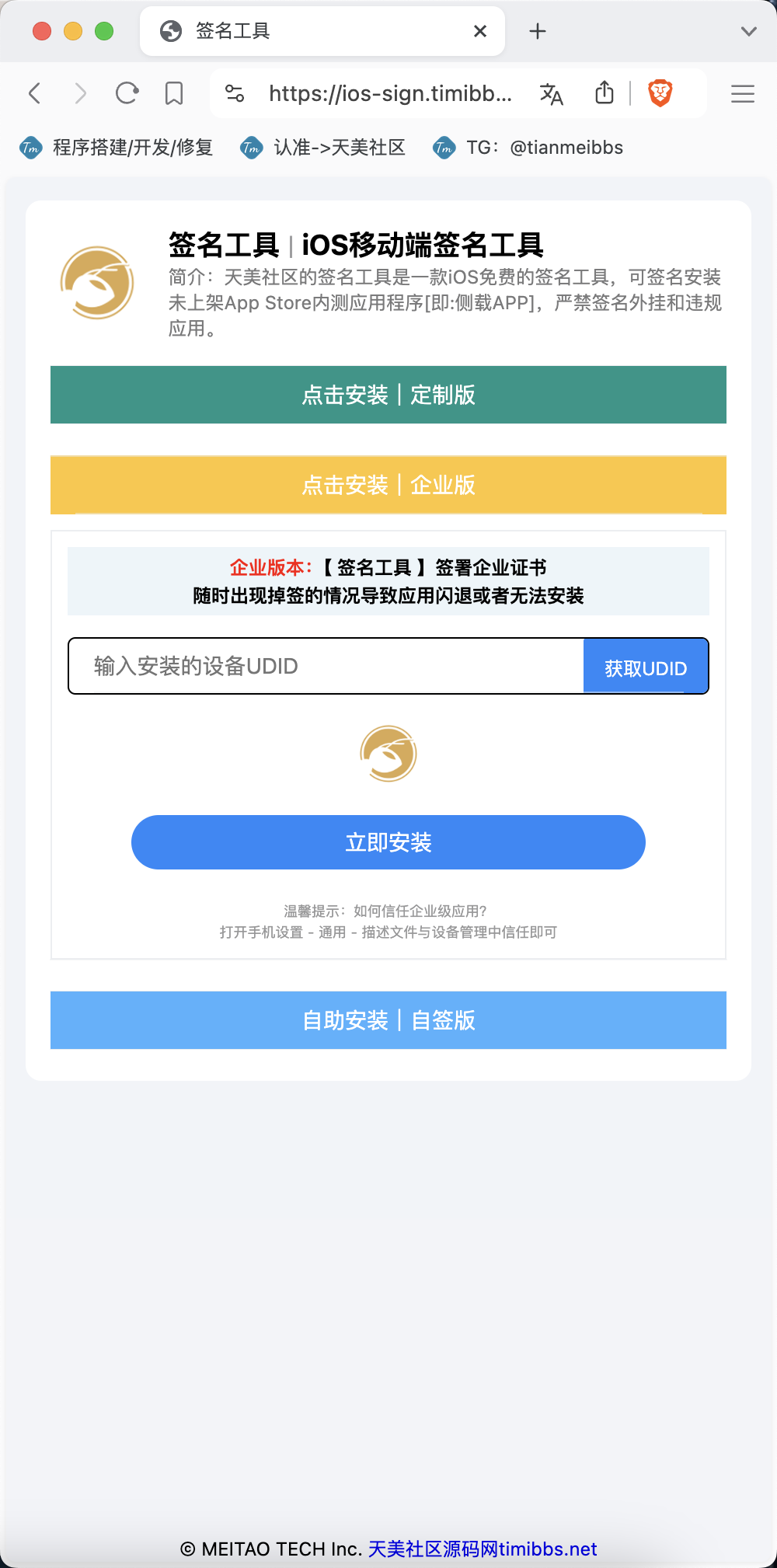This screenshot has height=1568, width=777.
Task: Click 点击安装｜定制版 green button
Action: click(388, 395)
